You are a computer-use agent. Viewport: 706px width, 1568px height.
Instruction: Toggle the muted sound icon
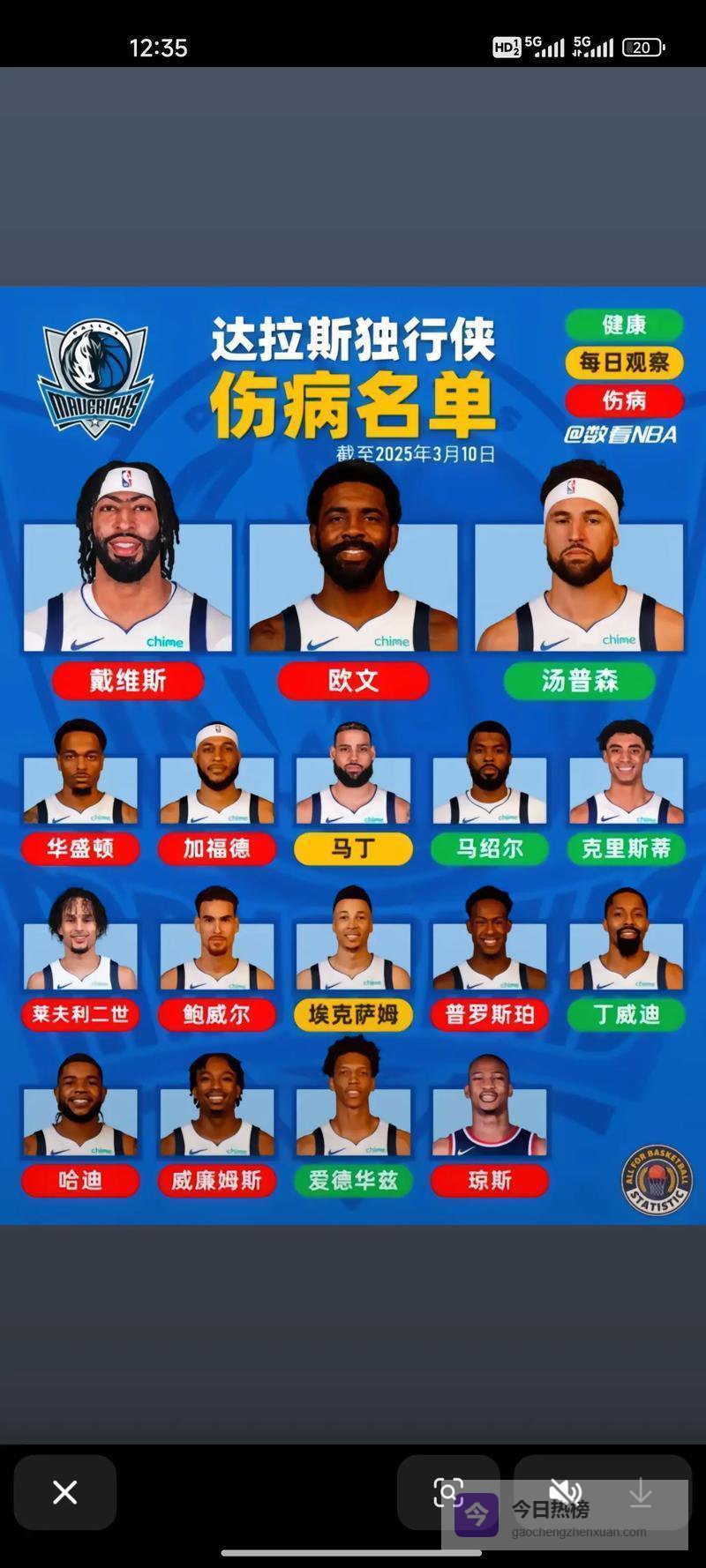click(x=565, y=1492)
